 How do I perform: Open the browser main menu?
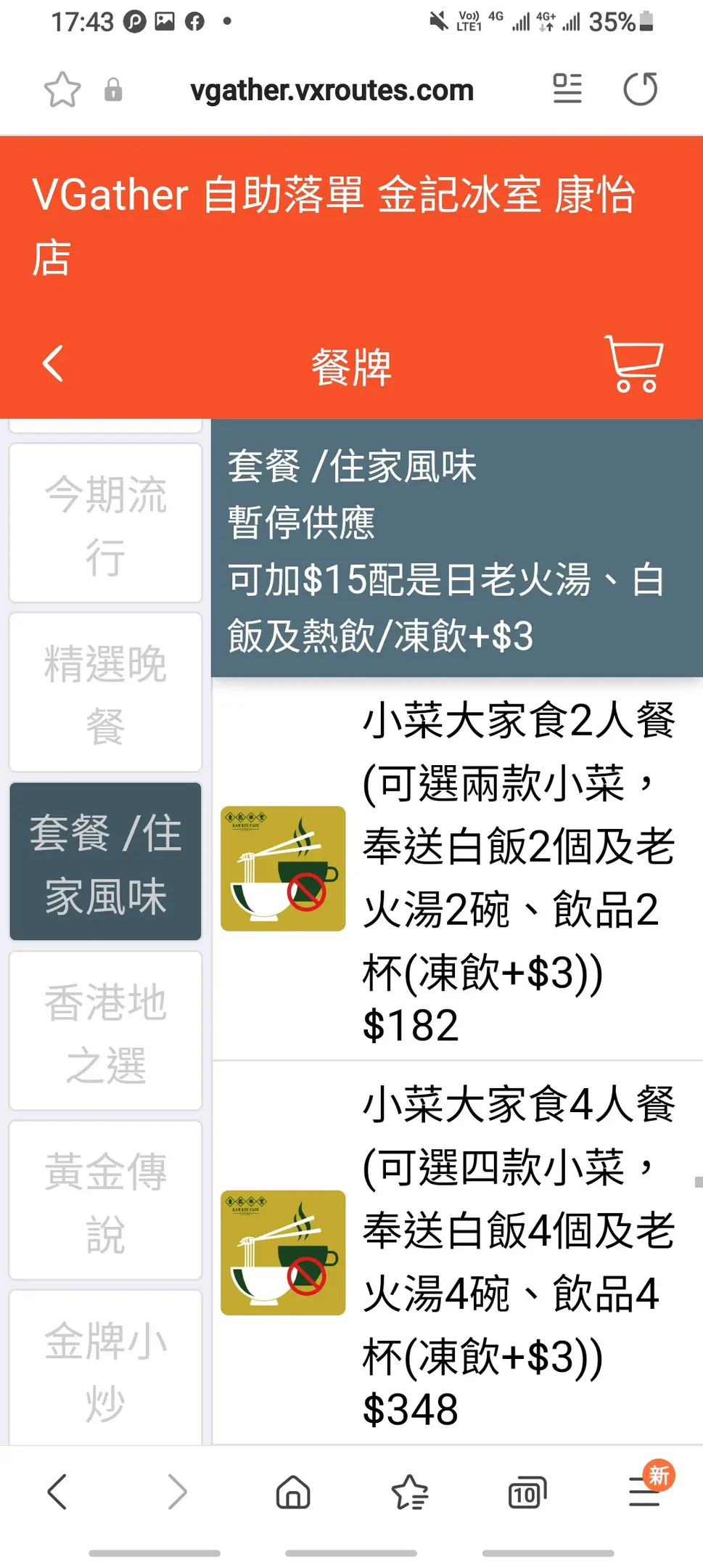(644, 1493)
